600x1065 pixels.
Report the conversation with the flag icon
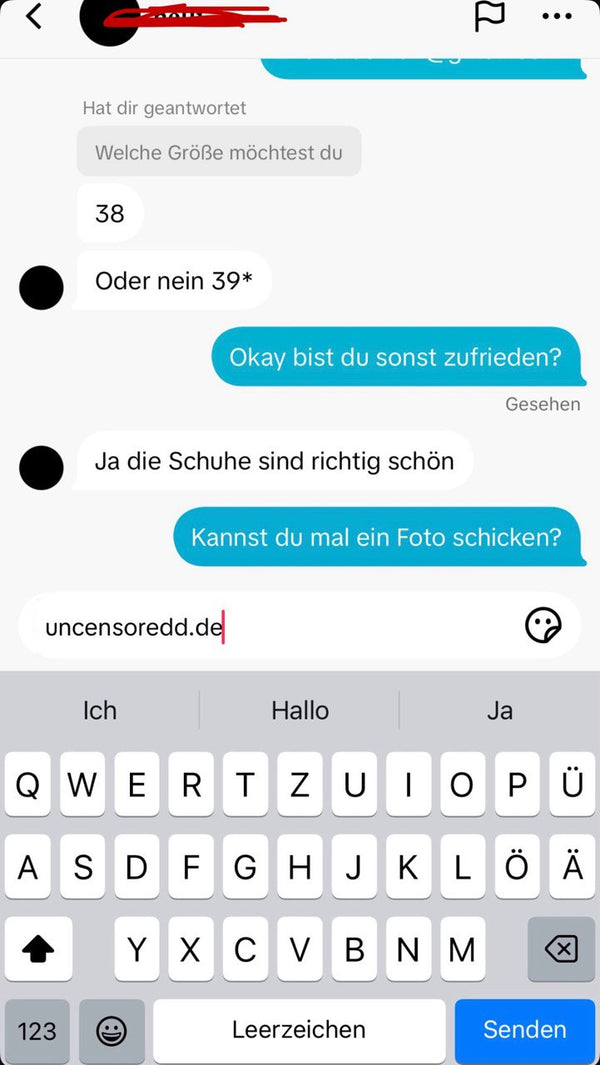489,17
